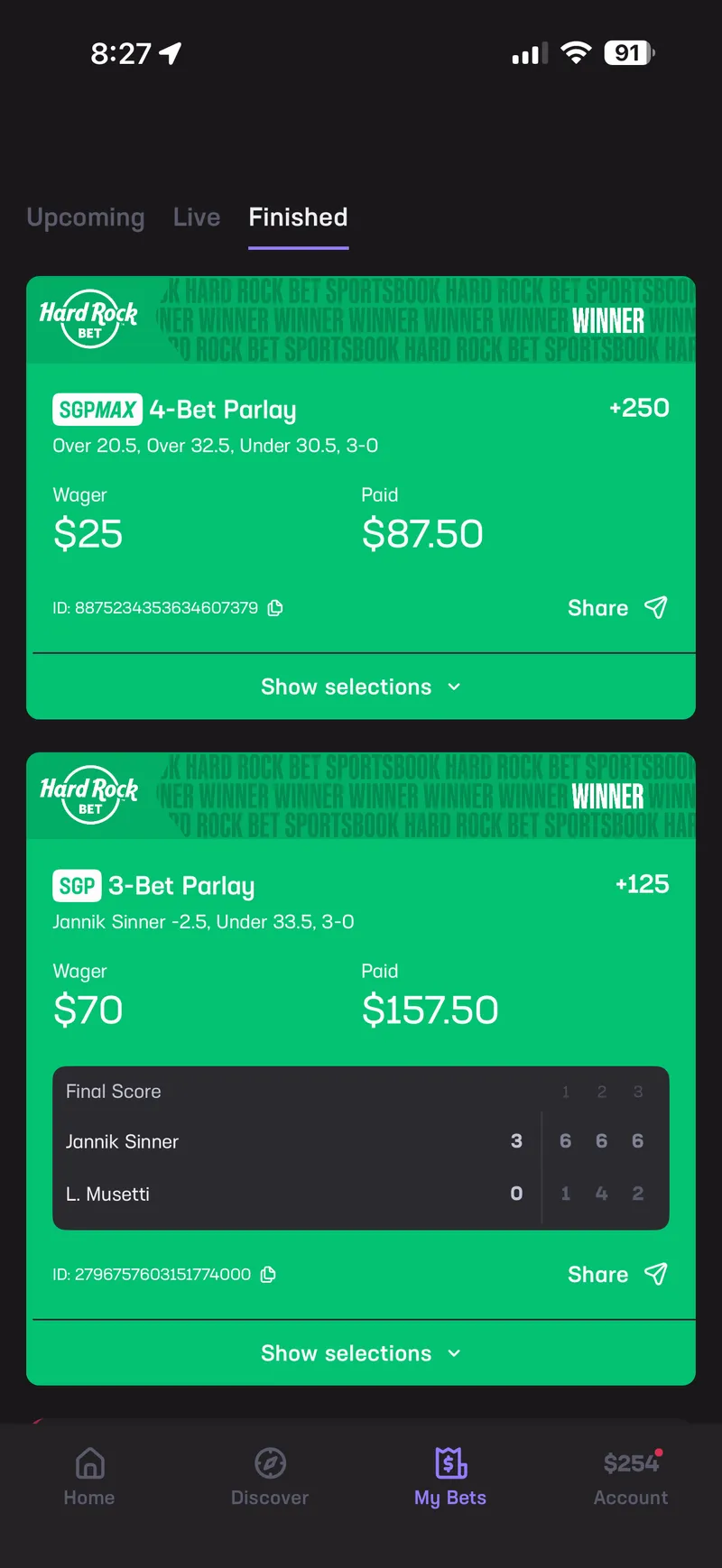Share the 4-Bet Parlay winning bet
The height and width of the screenshot is (1568, 722).
click(617, 608)
